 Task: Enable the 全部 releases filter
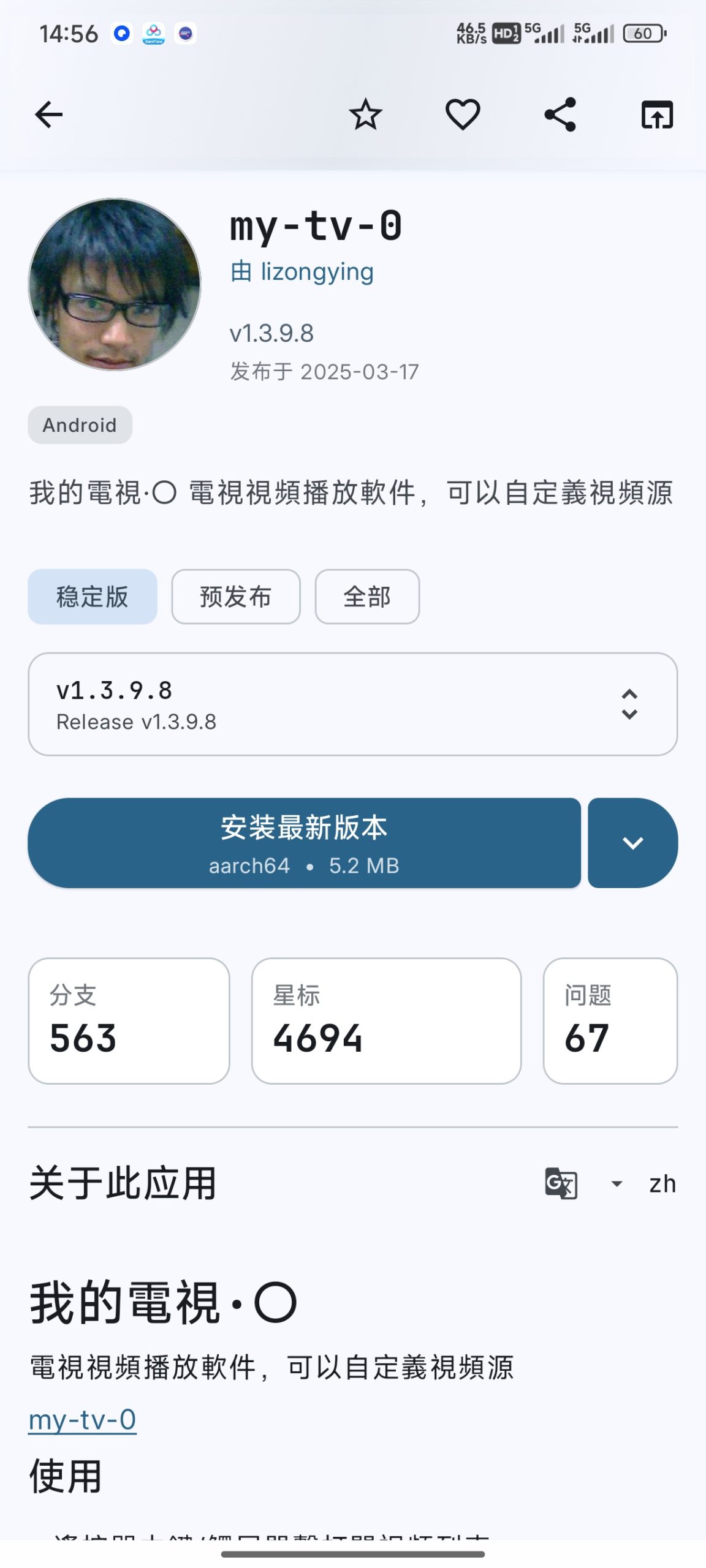[x=366, y=597]
